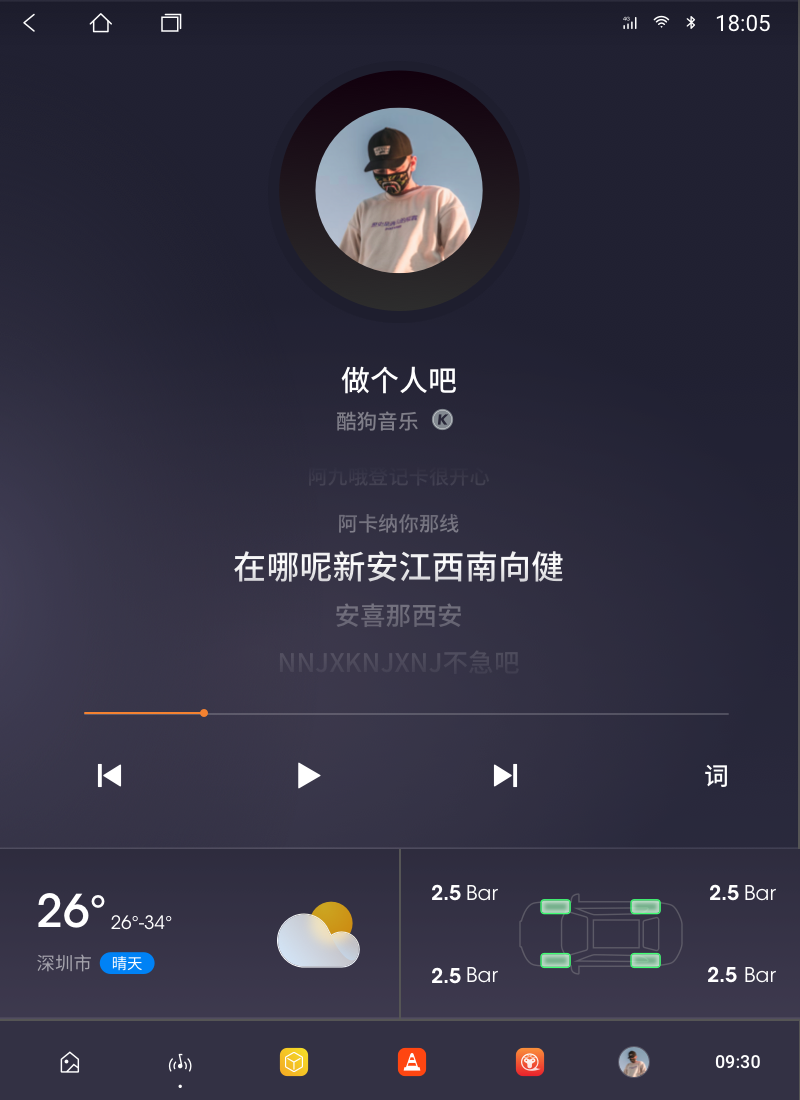Play the current song
The width and height of the screenshot is (800, 1100).
click(308, 775)
